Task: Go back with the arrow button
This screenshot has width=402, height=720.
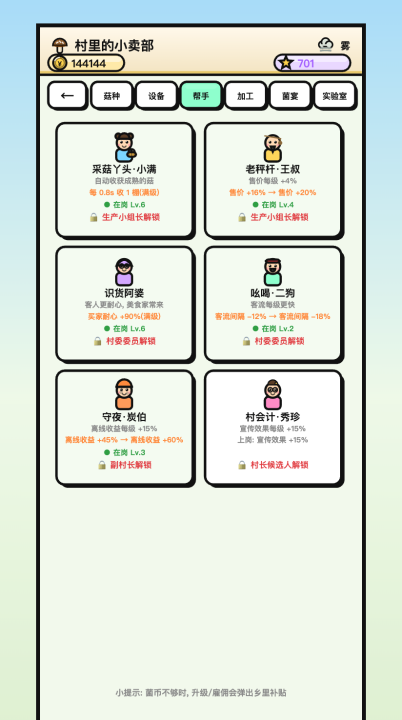Action: coord(67,95)
